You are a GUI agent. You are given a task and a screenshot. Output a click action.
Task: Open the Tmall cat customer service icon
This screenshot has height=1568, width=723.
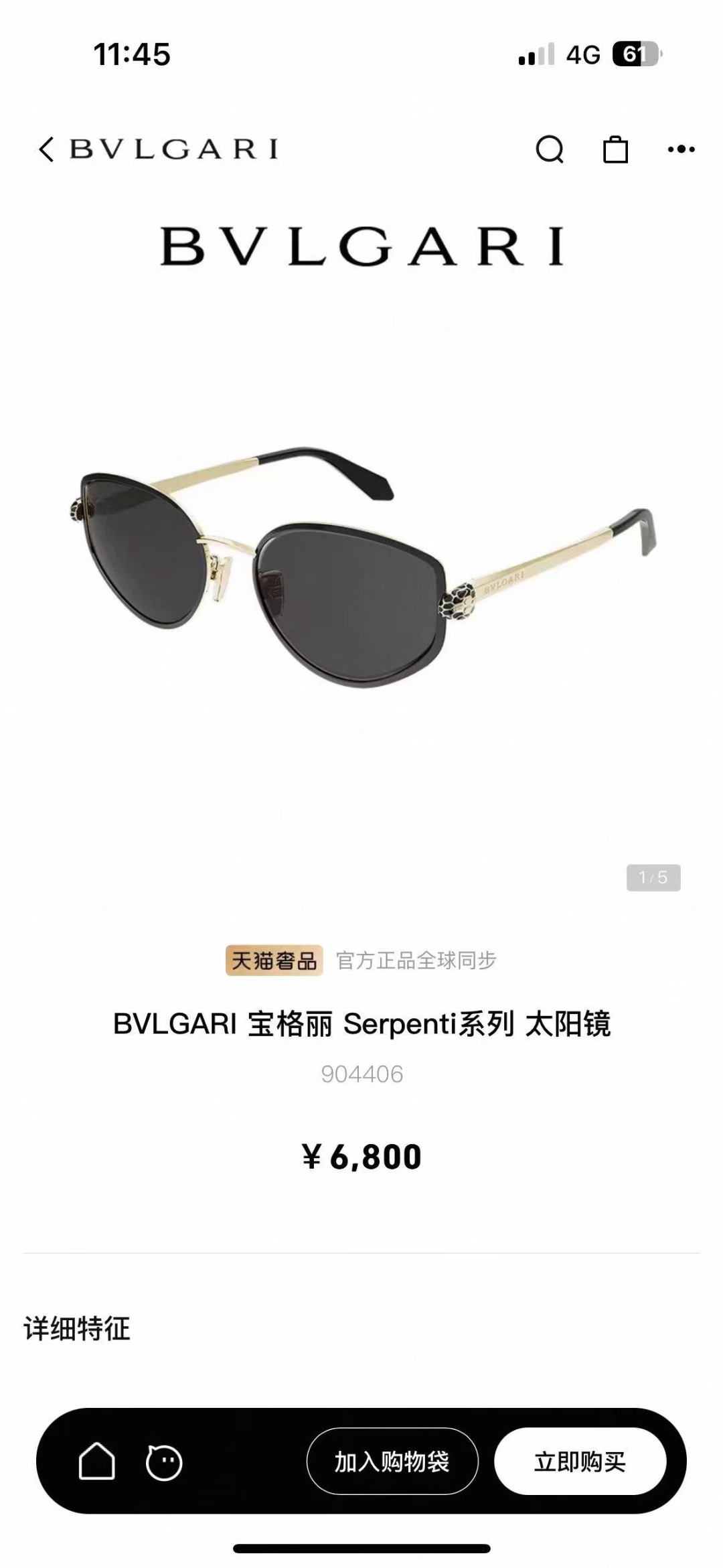click(164, 1461)
